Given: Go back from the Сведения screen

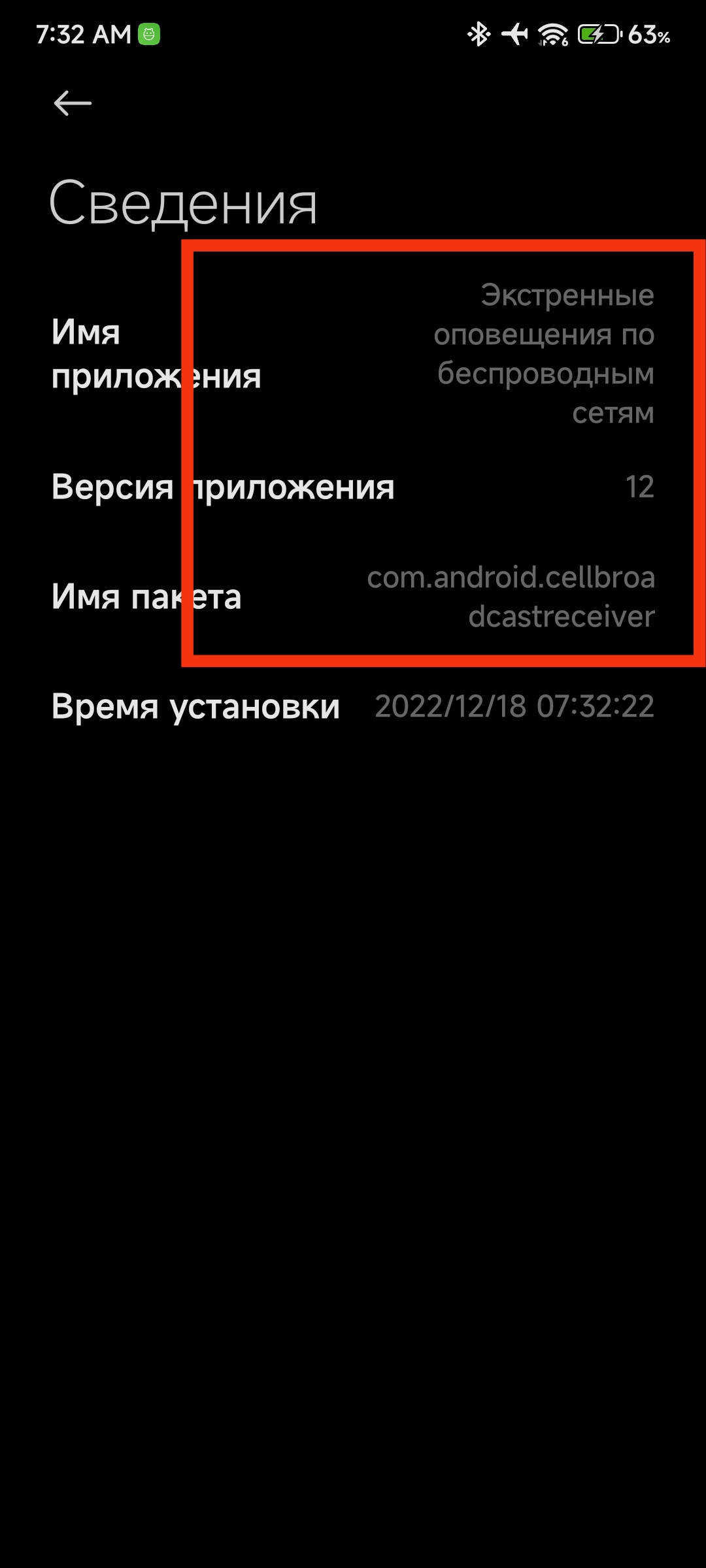Looking at the screenshot, I should click(72, 103).
